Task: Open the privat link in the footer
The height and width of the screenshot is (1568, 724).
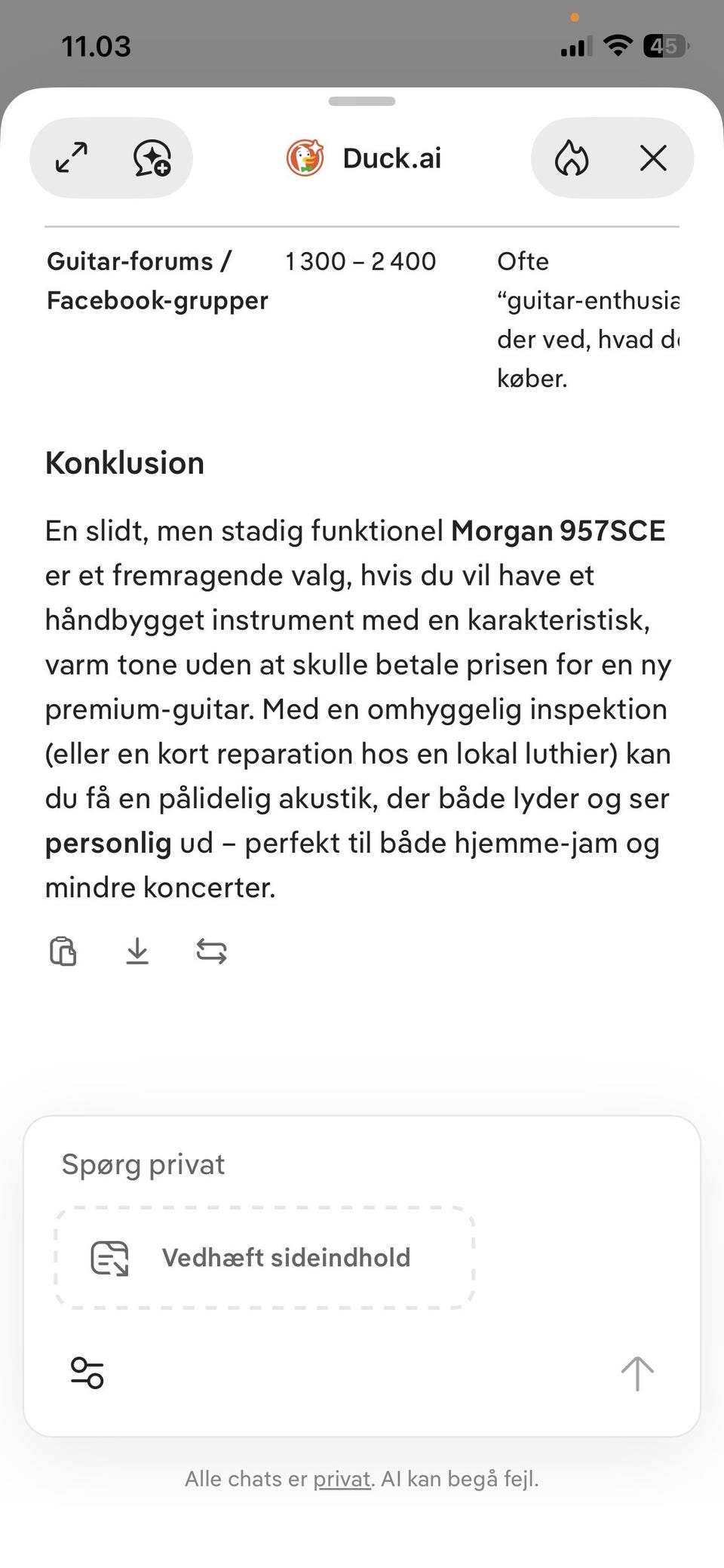Action: [342, 1478]
